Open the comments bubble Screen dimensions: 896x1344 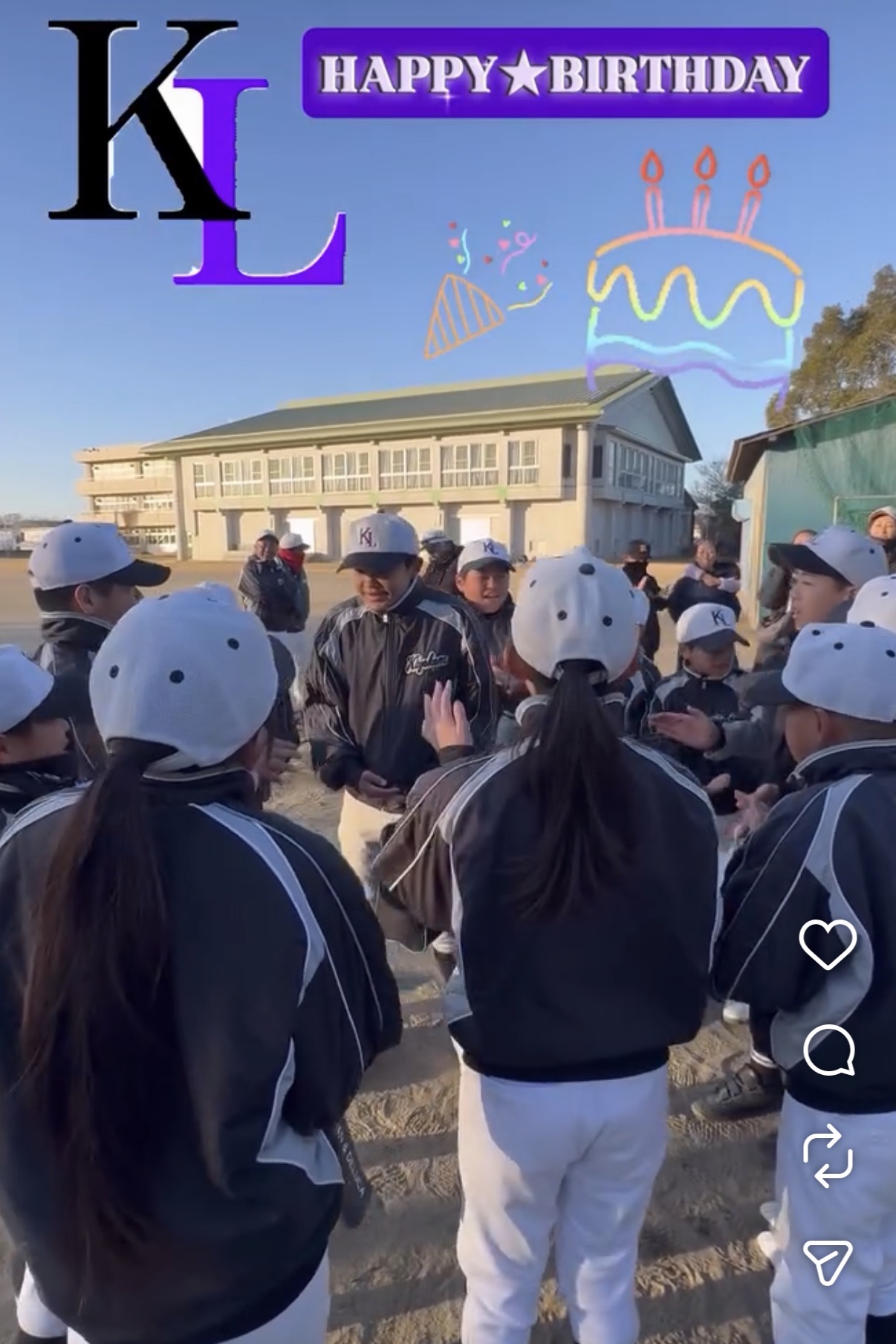click(x=828, y=1050)
